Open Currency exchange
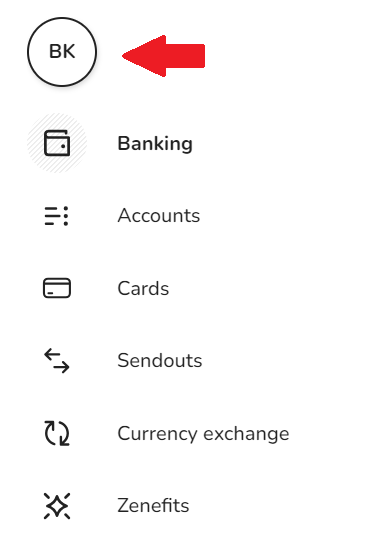 203,433
